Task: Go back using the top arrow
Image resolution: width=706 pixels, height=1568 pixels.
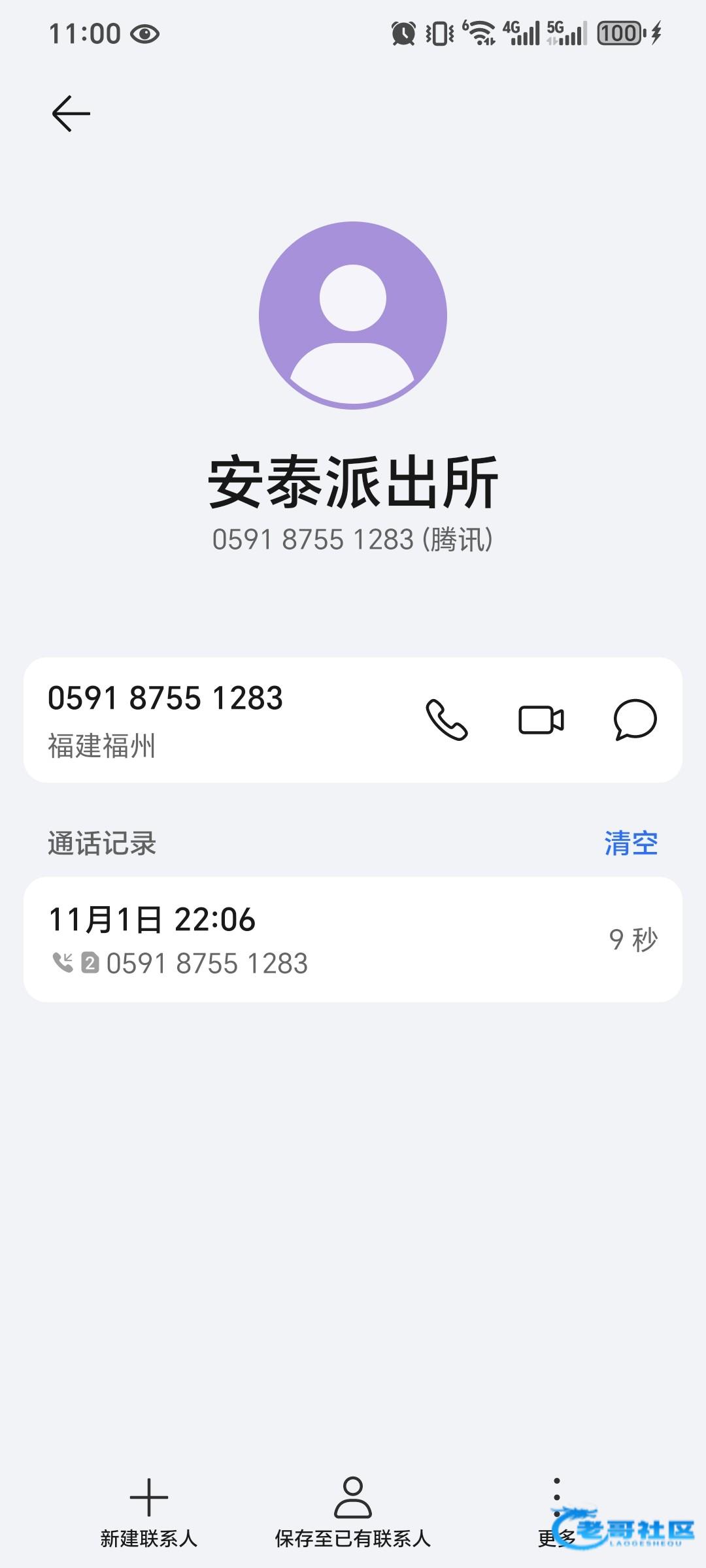Action: pyautogui.click(x=71, y=114)
